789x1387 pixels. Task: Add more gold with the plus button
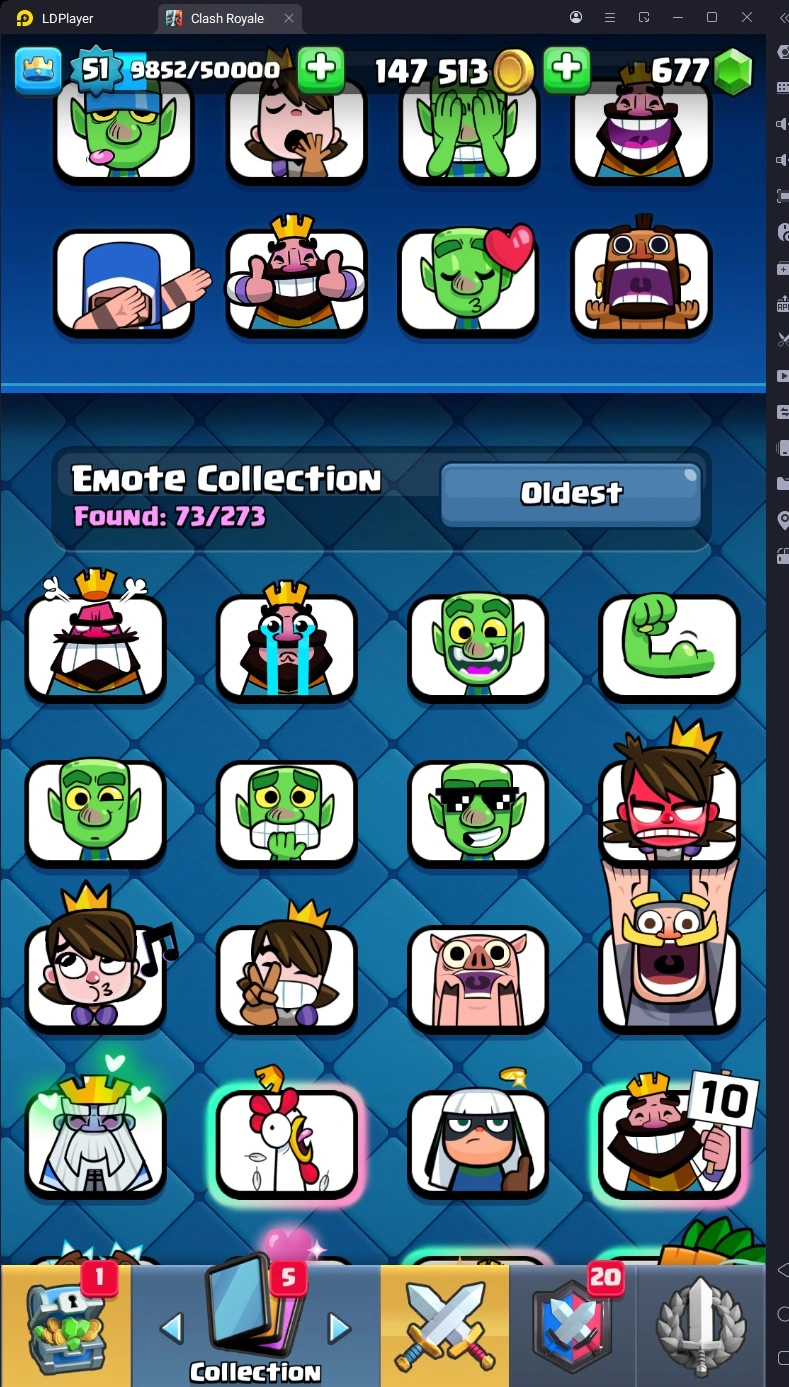pos(566,69)
